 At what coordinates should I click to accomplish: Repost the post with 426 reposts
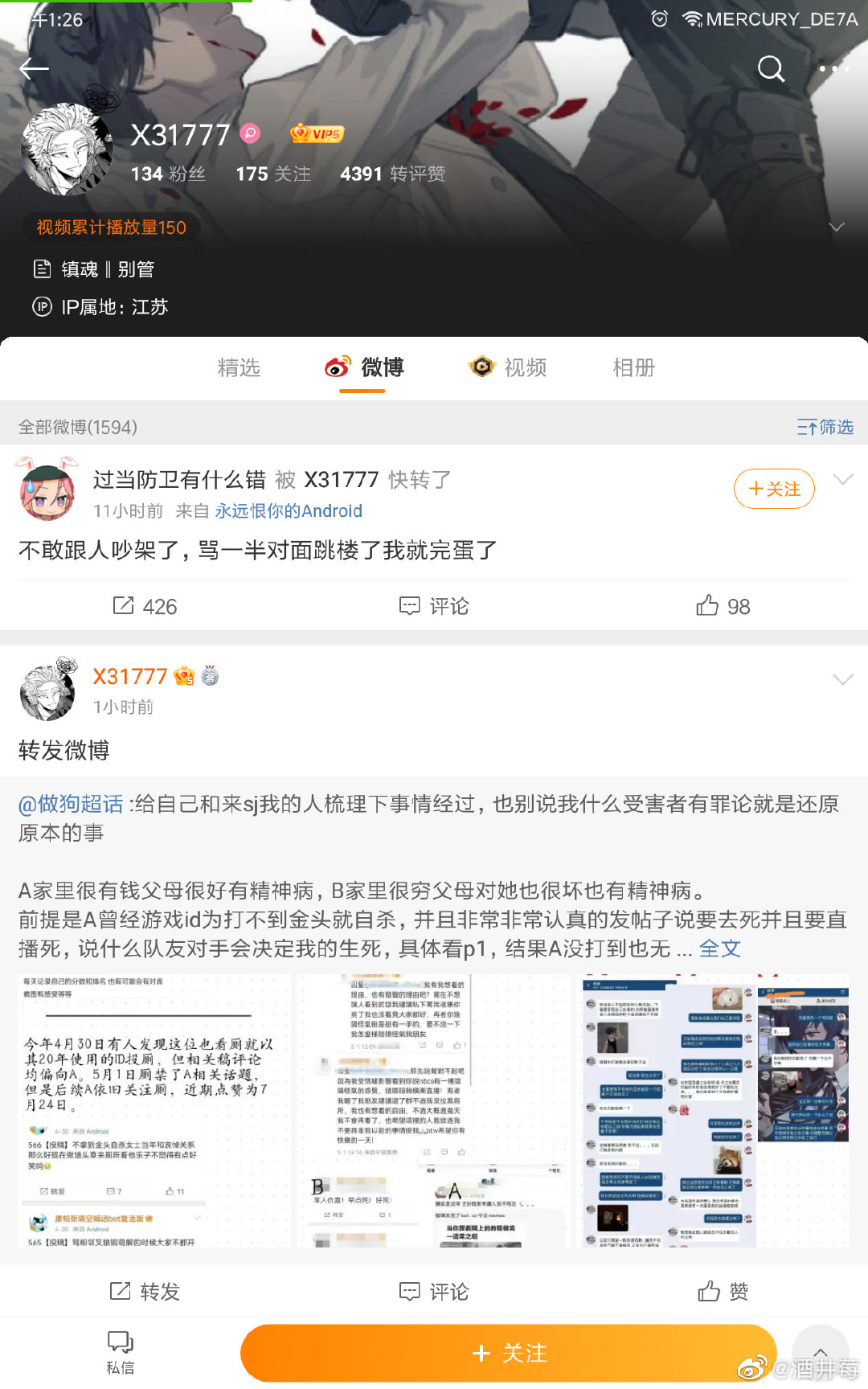tap(145, 606)
